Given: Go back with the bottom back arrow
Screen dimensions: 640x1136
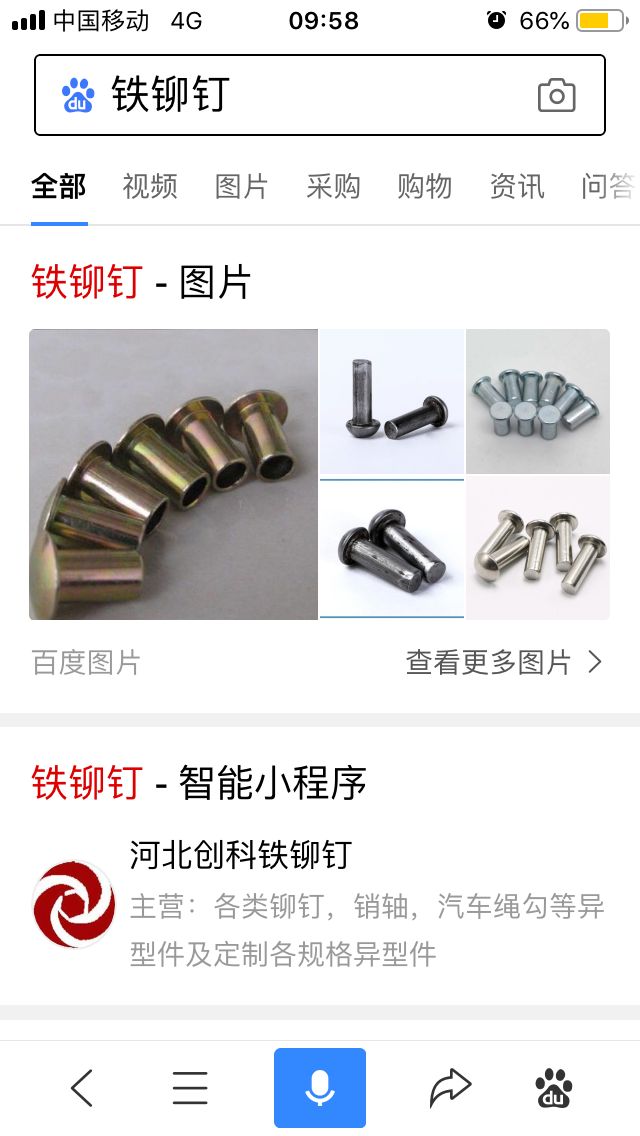Looking at the screenshot, I should point(82,1087).
